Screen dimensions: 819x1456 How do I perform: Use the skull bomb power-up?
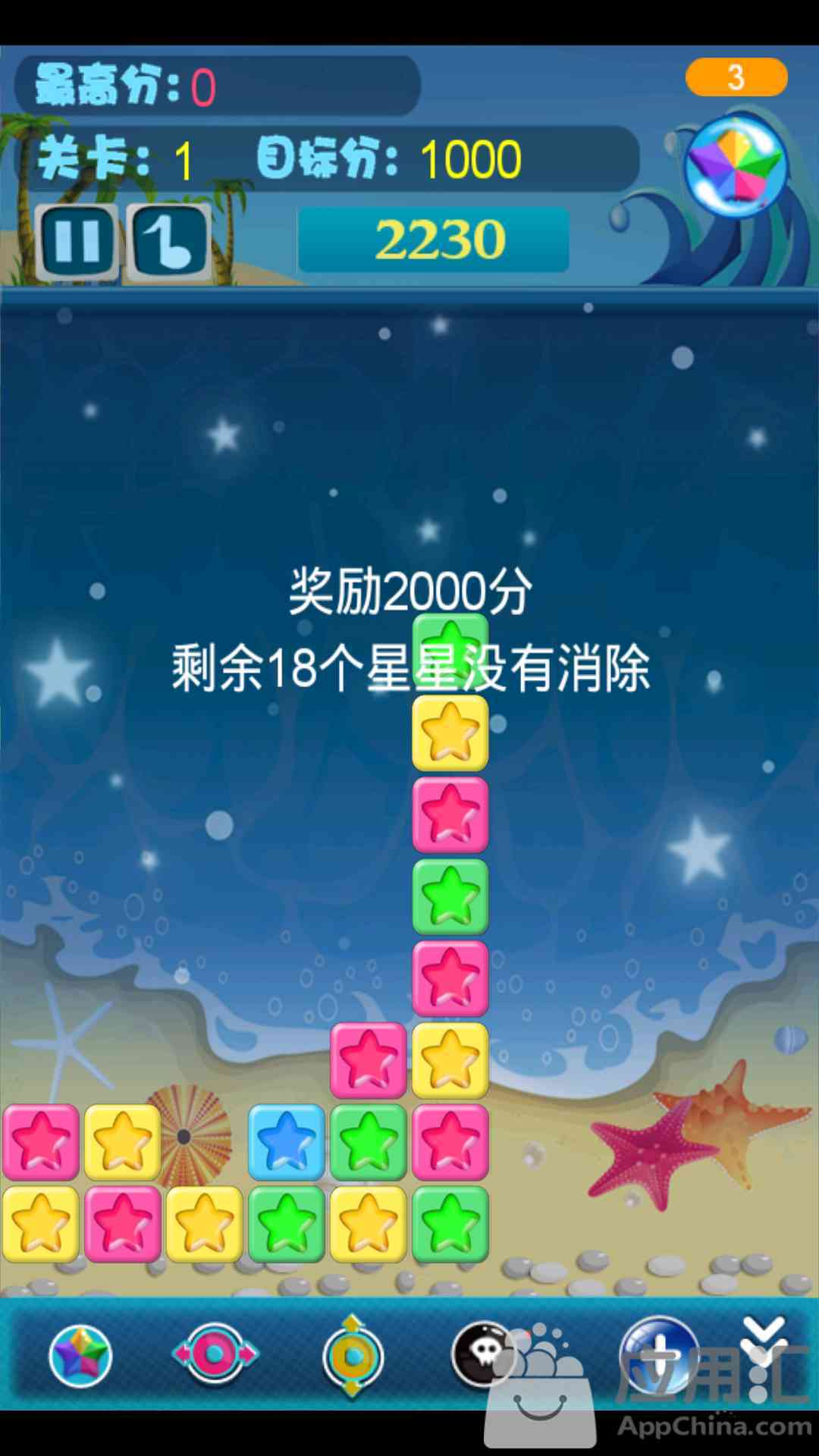(x=484, y=1354)
